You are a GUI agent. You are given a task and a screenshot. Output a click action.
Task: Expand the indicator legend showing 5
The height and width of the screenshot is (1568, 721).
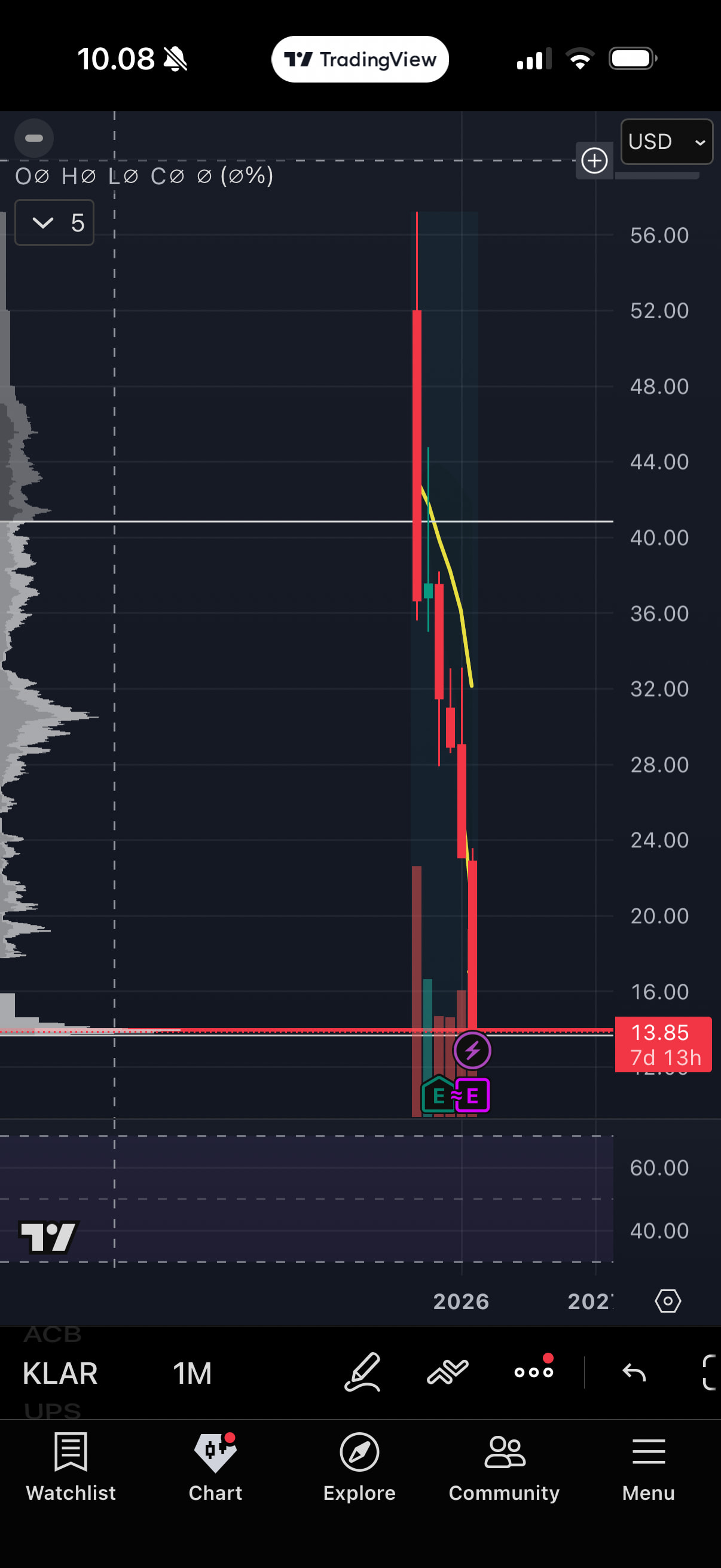pos(54,223)
